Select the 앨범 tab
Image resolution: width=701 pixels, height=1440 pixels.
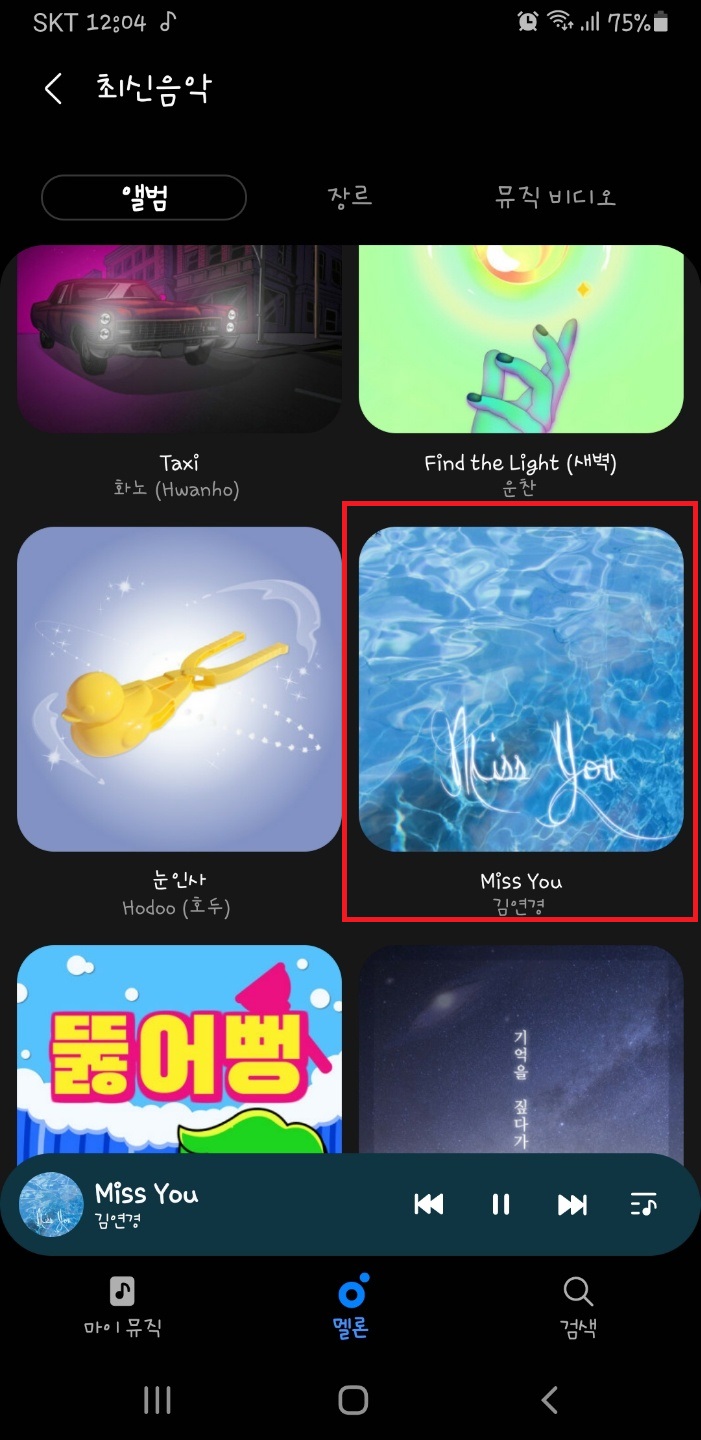pyautogui.click(x=144, y=197)
